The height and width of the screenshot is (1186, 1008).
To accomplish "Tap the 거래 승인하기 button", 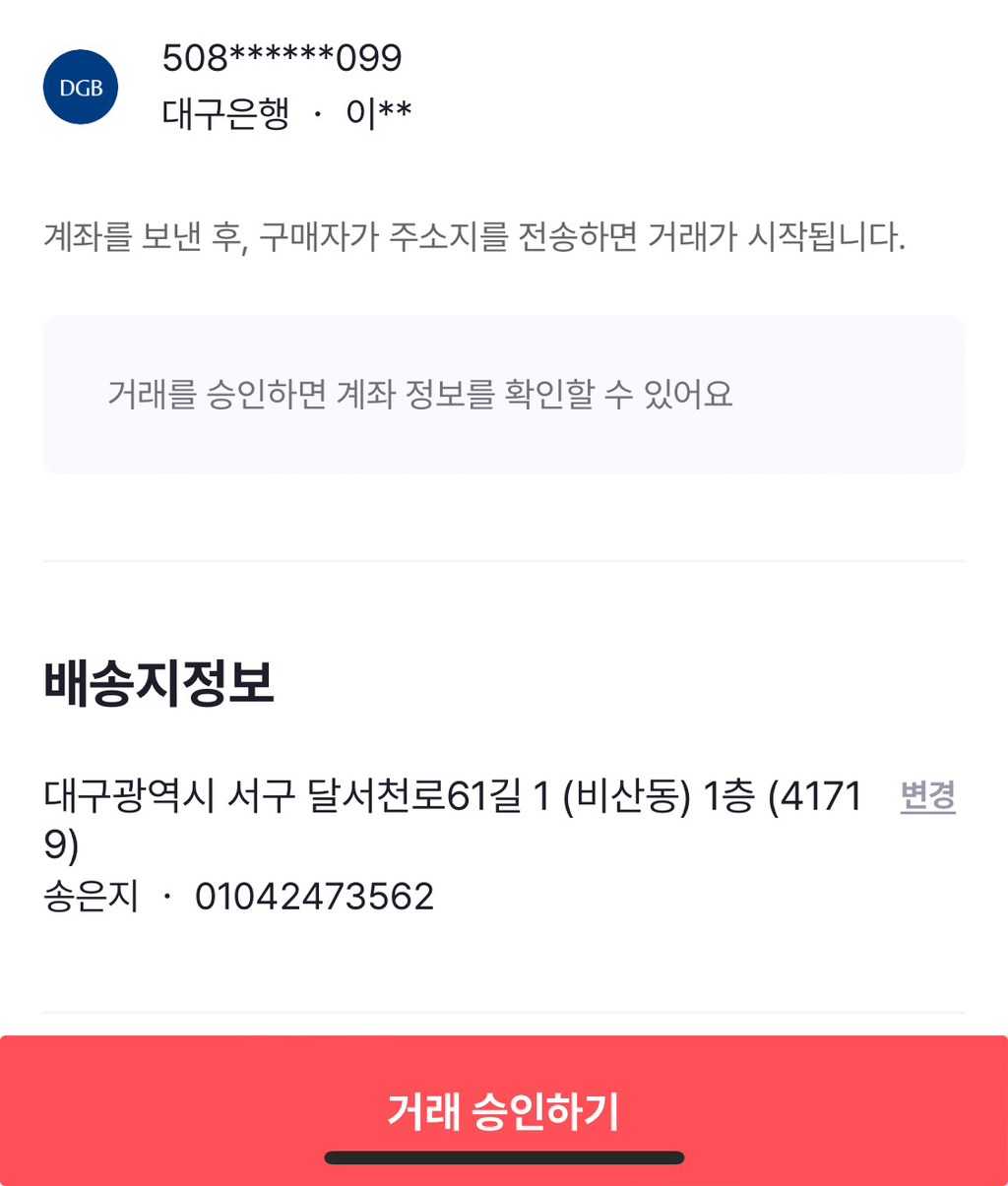I will point(504,1110).
